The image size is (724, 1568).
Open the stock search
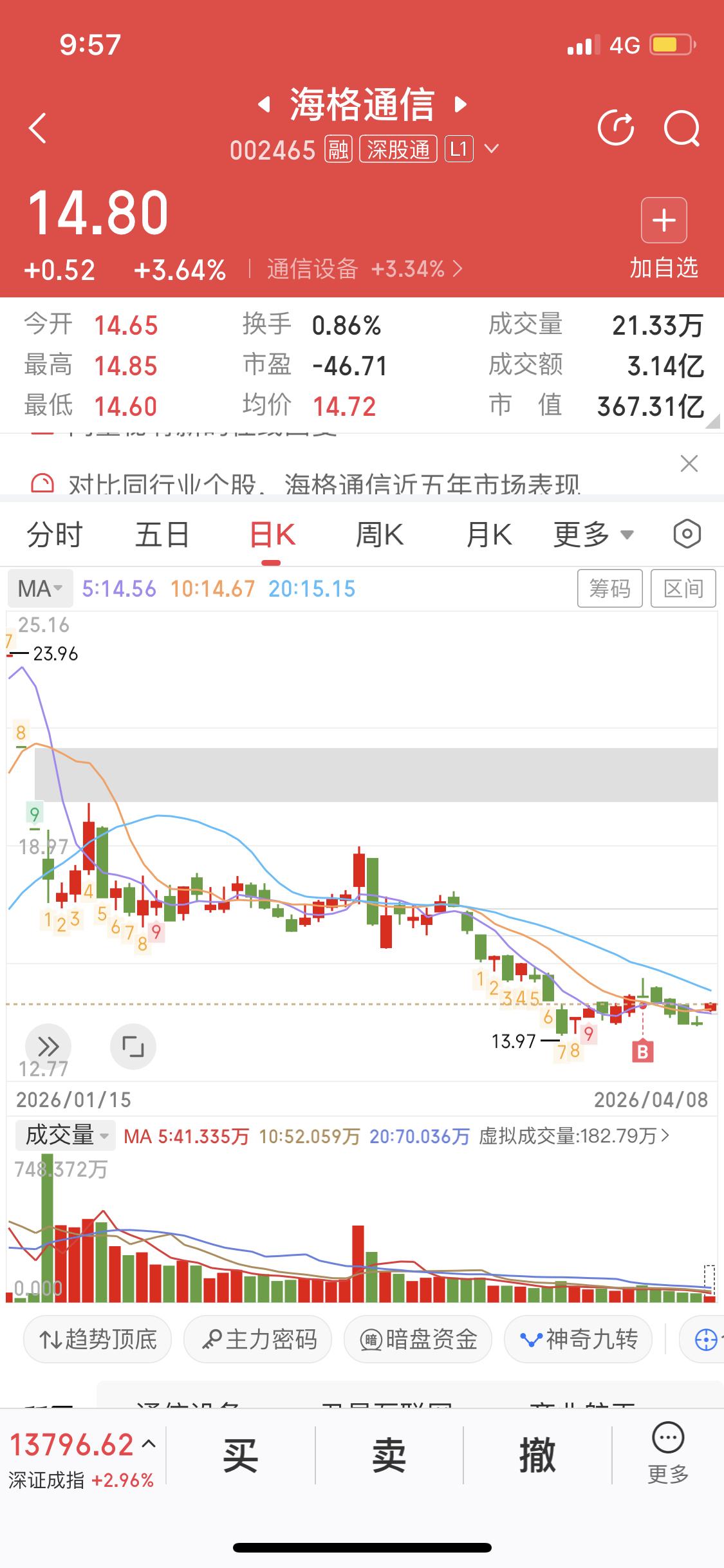point(683,129)
